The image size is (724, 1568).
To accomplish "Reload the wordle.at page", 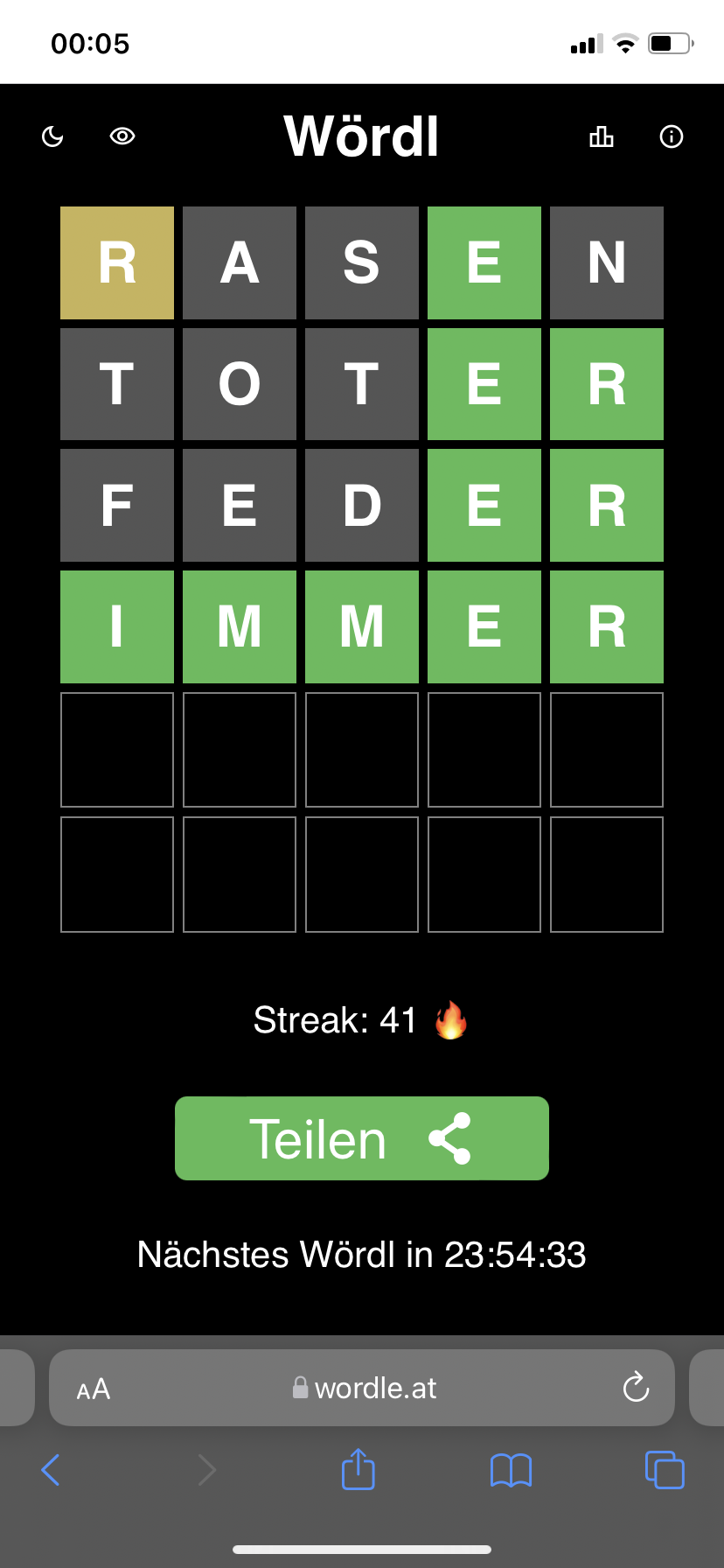I will [x=636, y=1387].
